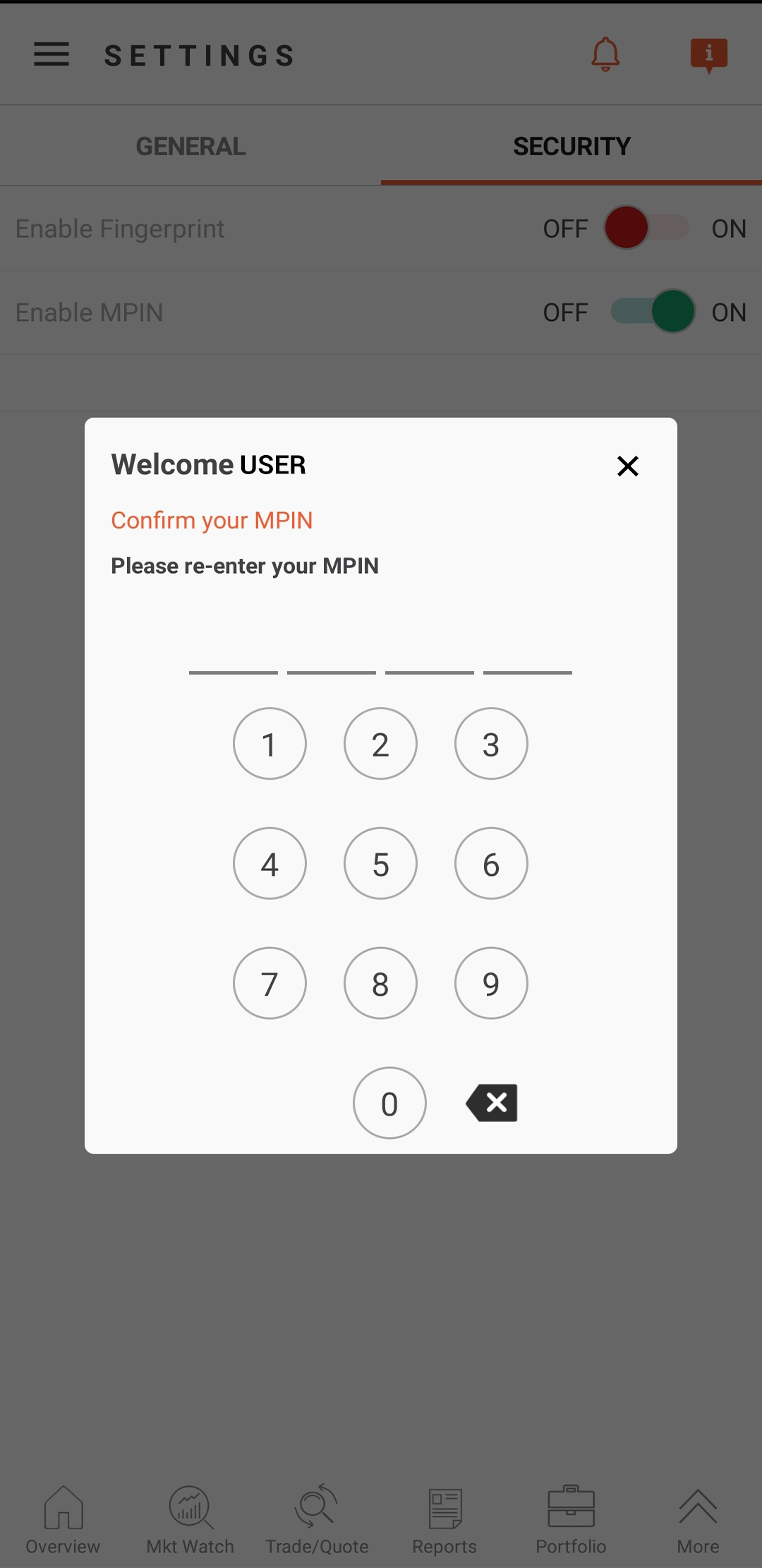The image size is (762, 1568).
Task: Enter digit 0 on the keypad
Action: pos(389,1103)
